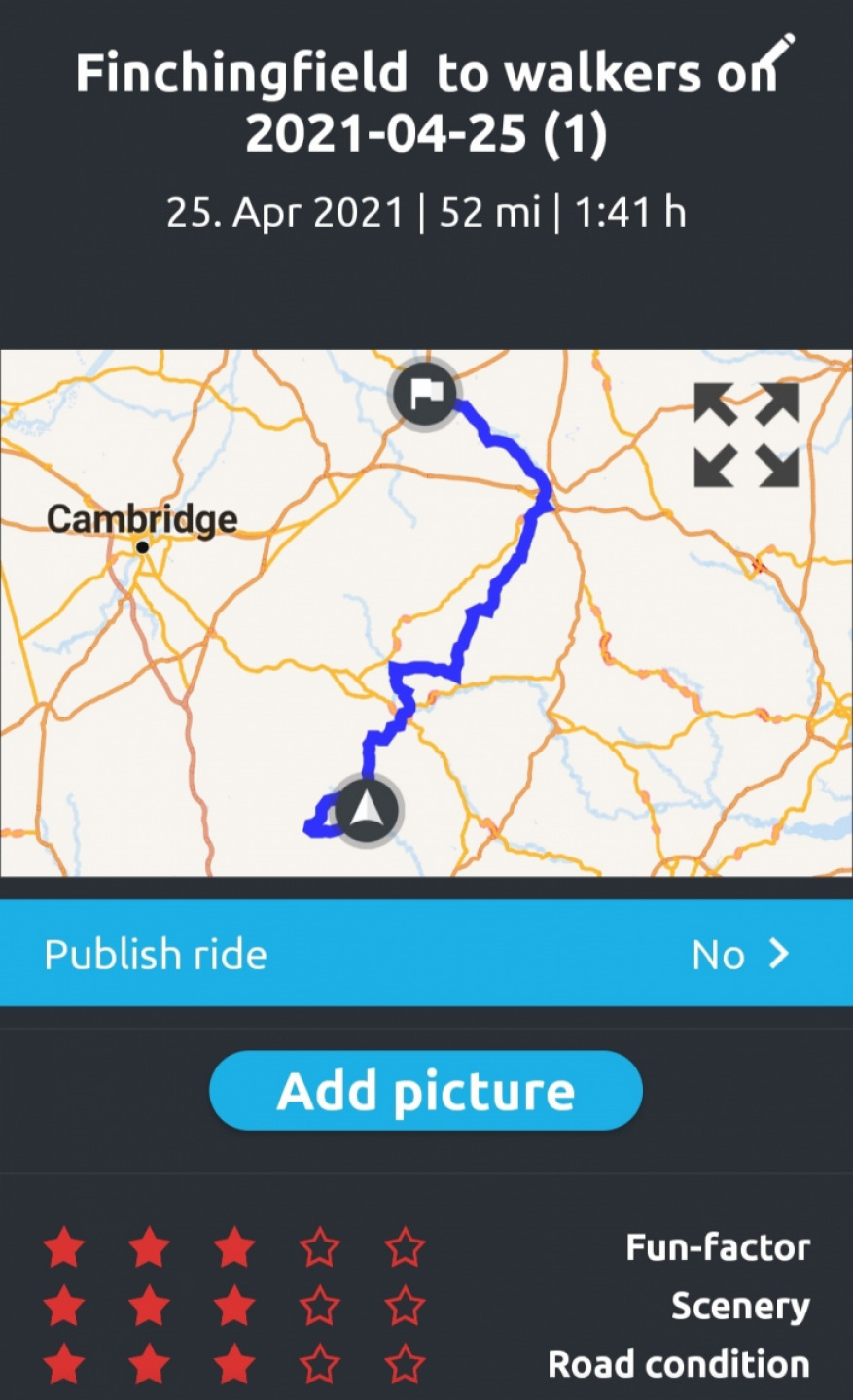
Task: Set Scenery rating to five stars
Action: click(405, 1306)
